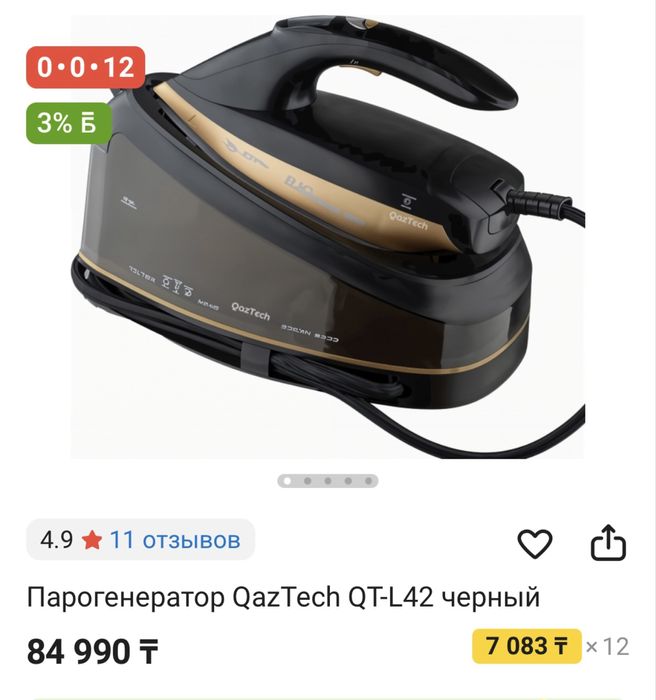Select the 7 083 ₸ installment option
The height and width of the screenshot is (700, 656).
526,646
